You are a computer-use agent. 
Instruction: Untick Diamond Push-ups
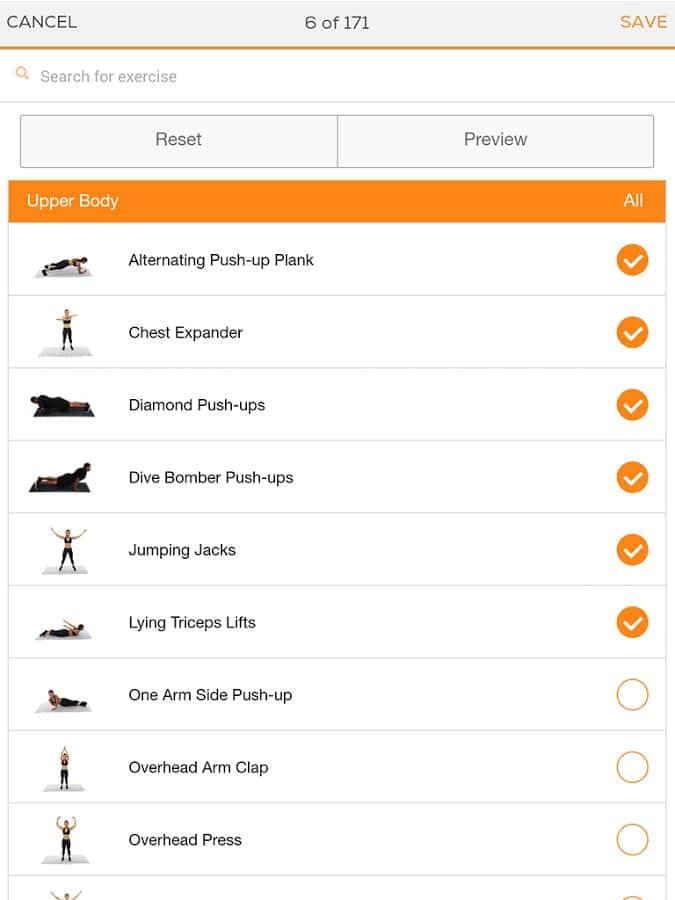632,405
